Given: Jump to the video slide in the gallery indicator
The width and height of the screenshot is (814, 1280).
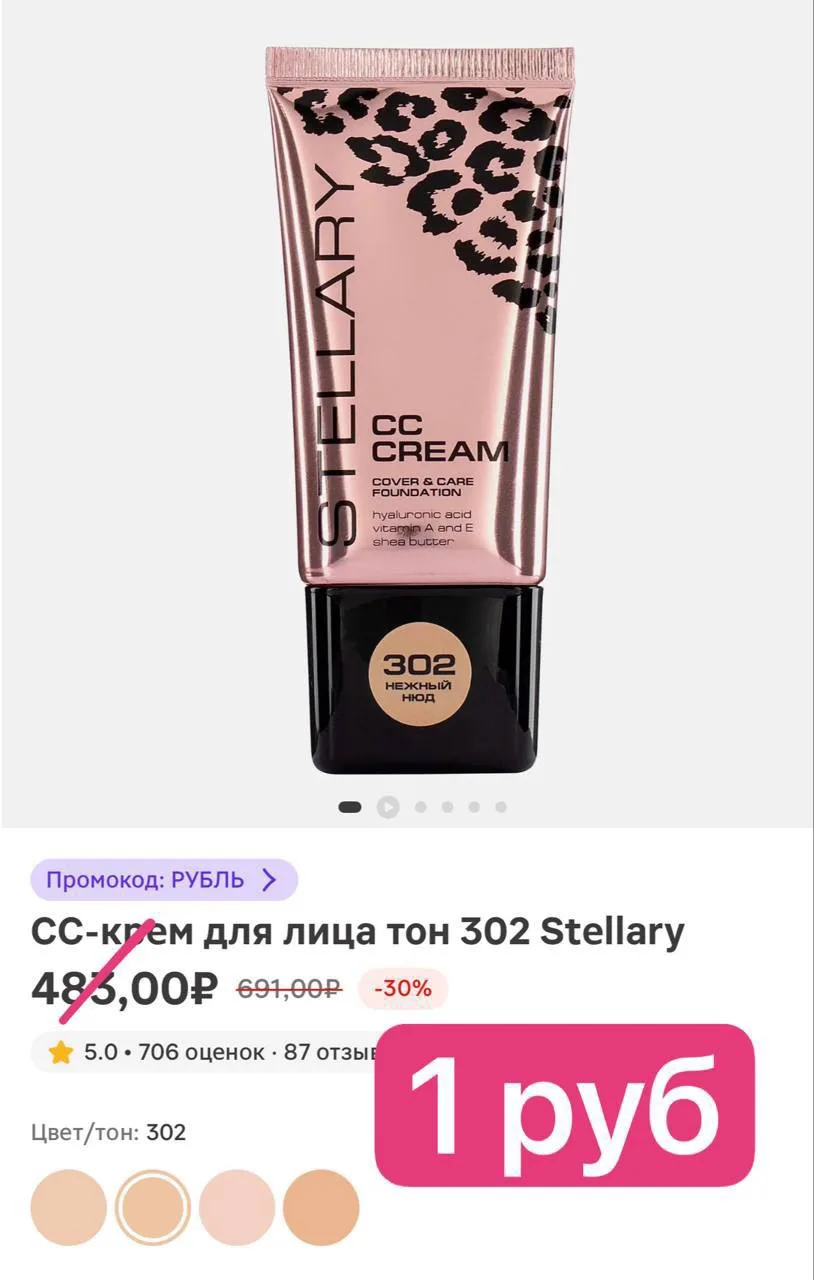Looking at the screenshot, I should (x=388, y=807).
